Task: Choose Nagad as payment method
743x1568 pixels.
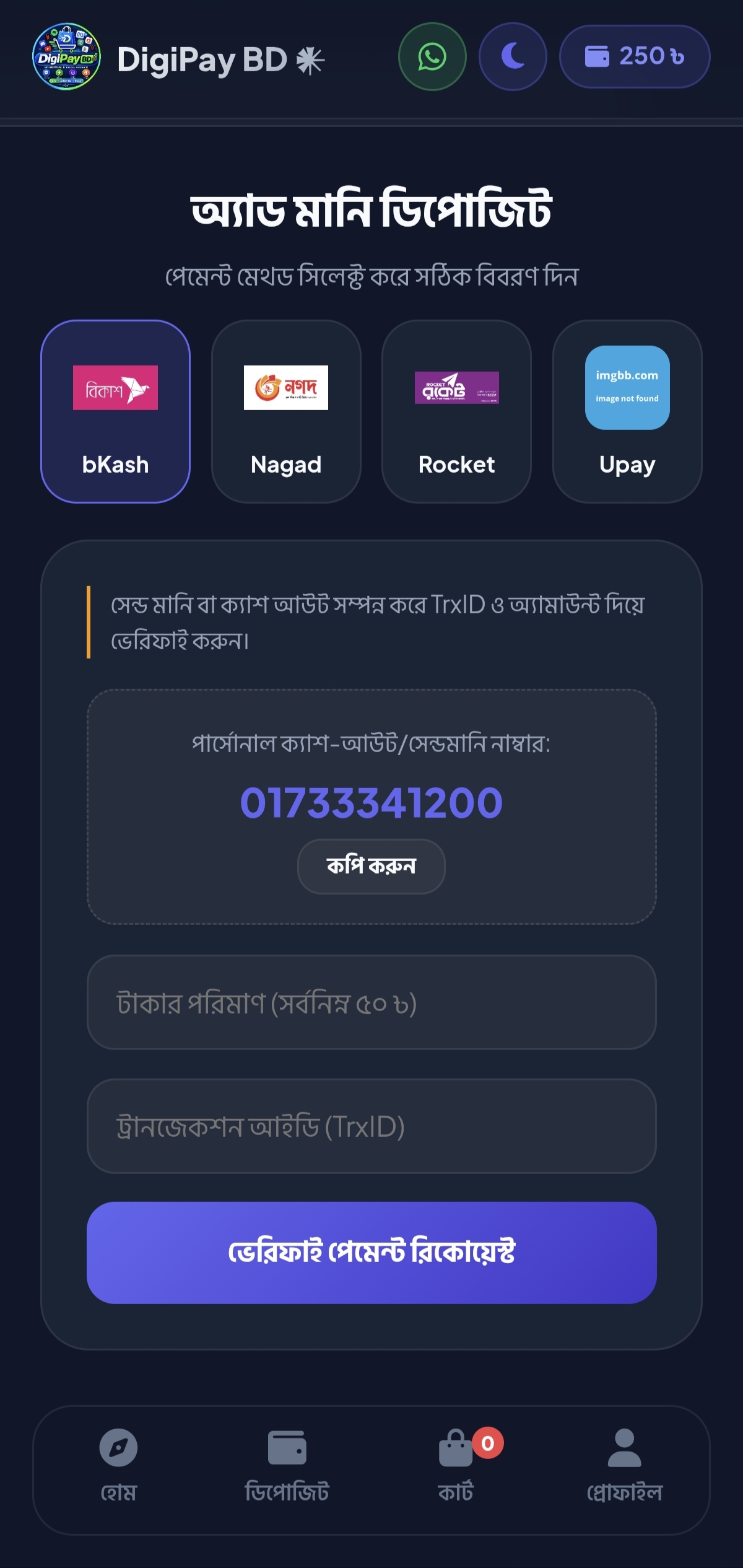Action: pyautogui.click(x=286, y=411)
